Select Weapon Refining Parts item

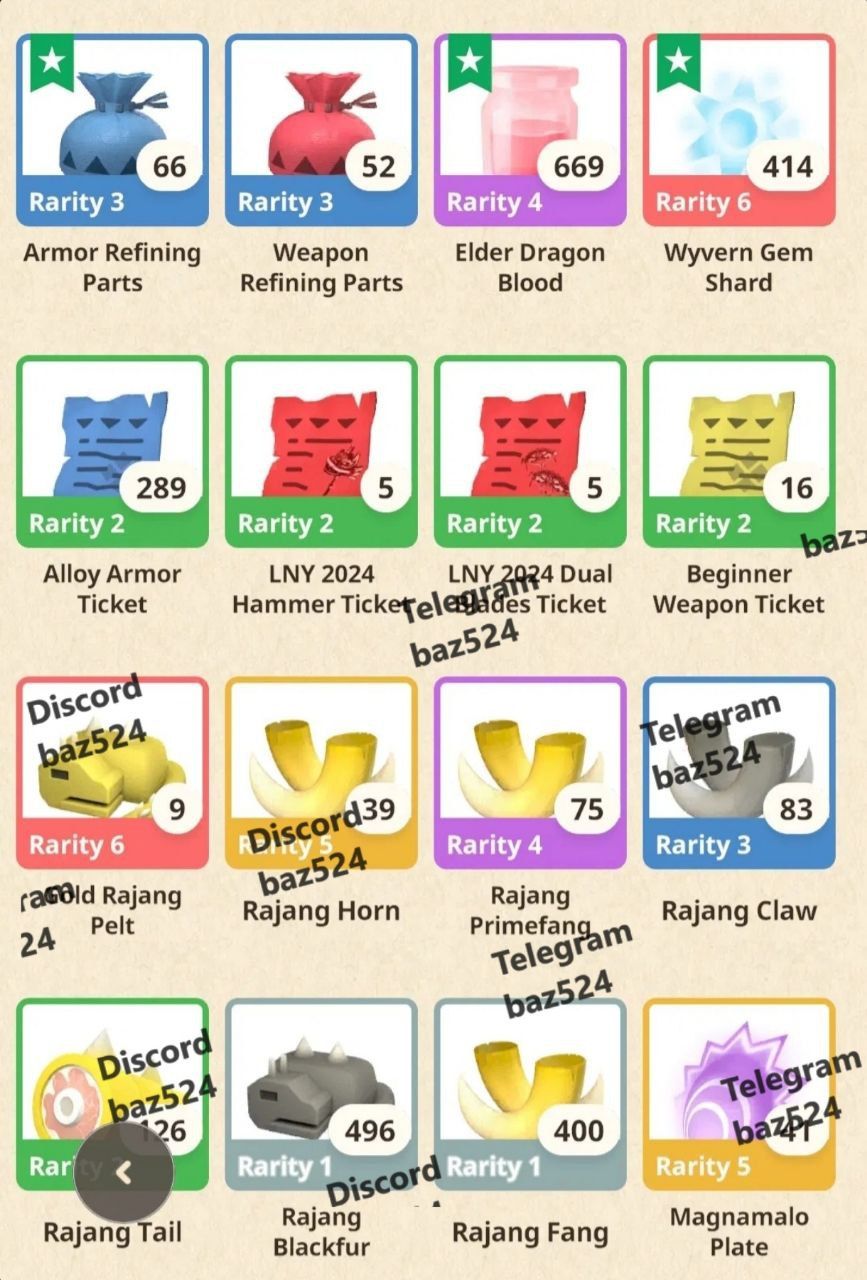(x=321, y=130)
